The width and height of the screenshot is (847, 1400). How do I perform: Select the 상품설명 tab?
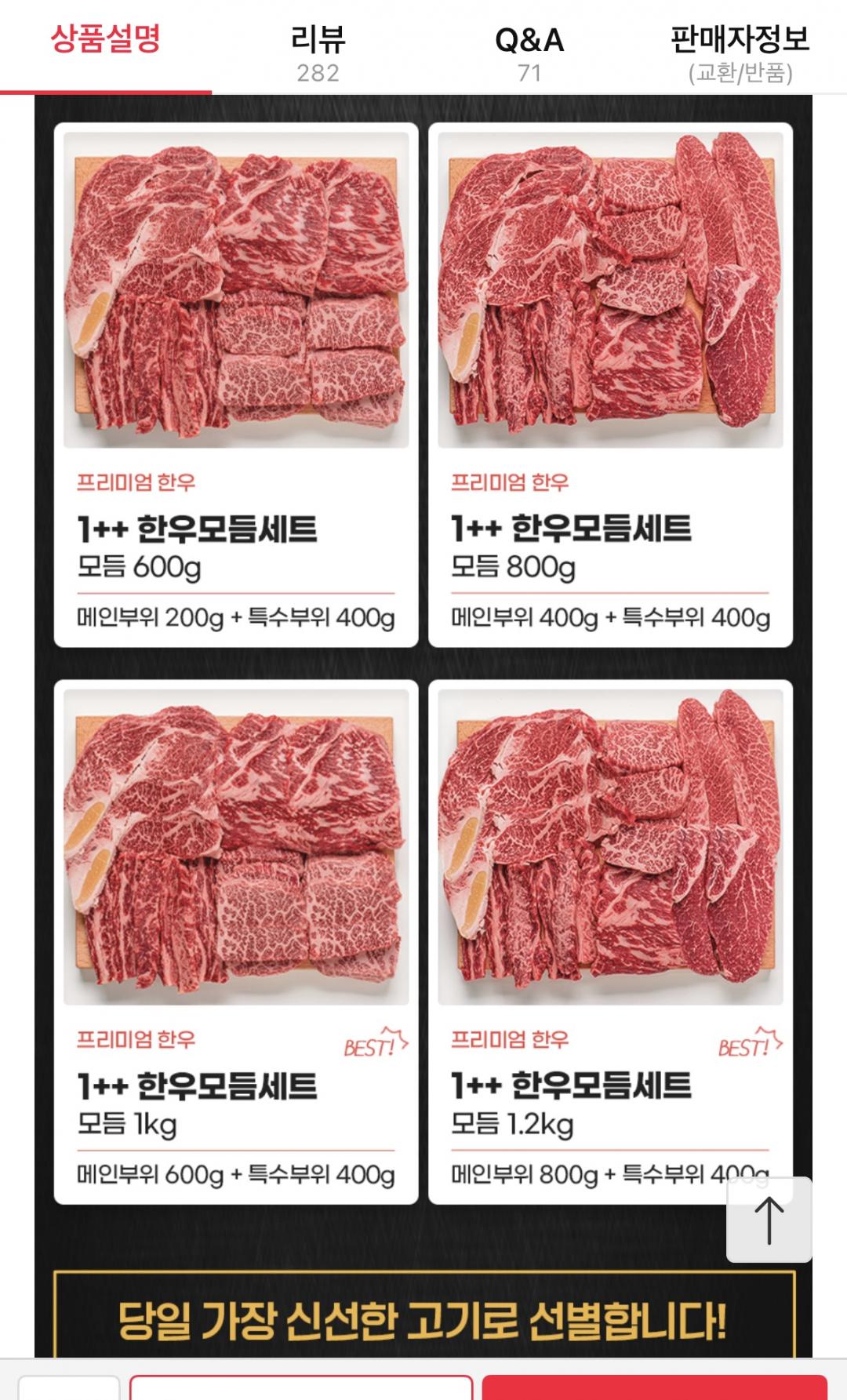106,41
